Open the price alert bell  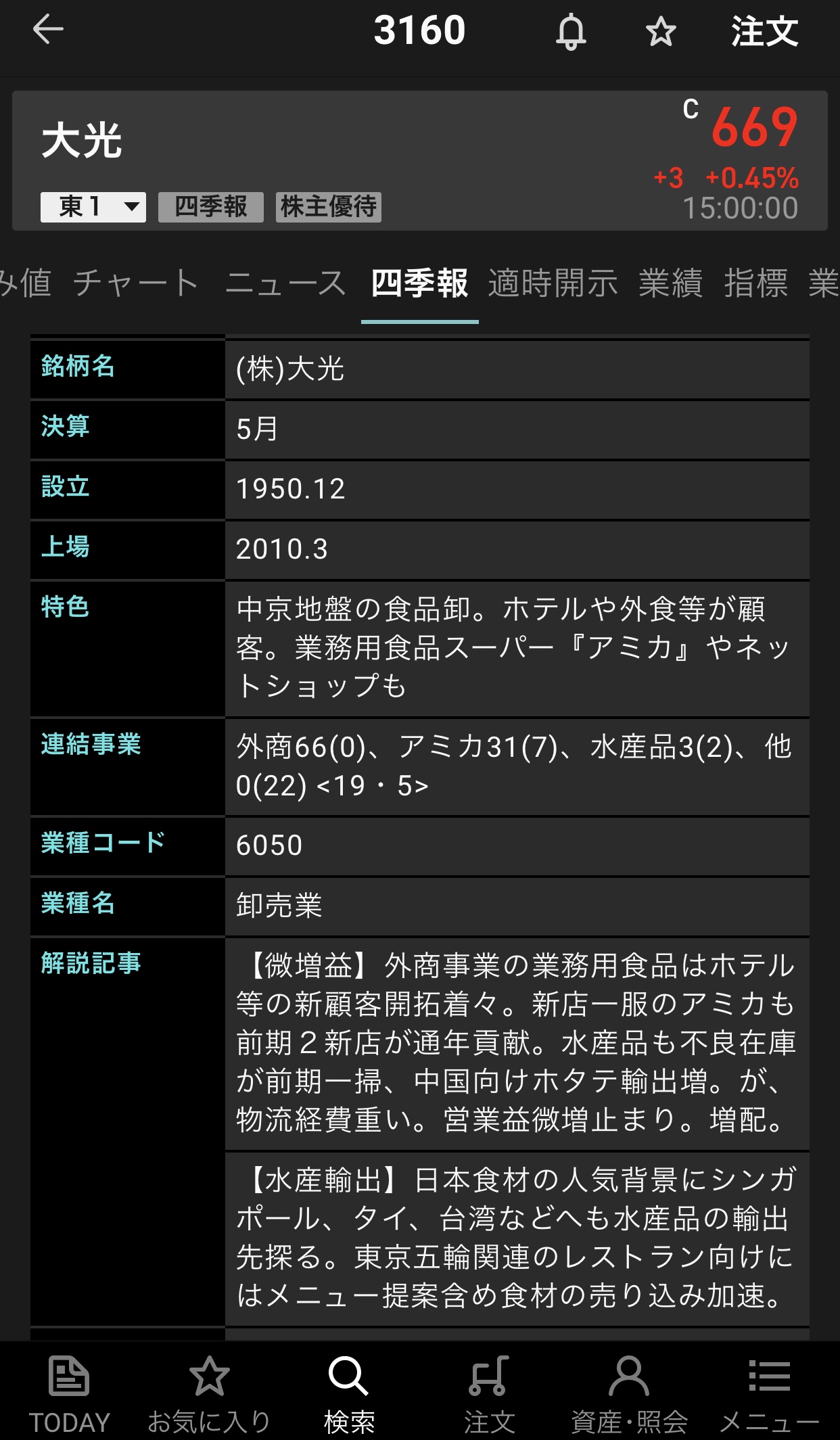571,32
